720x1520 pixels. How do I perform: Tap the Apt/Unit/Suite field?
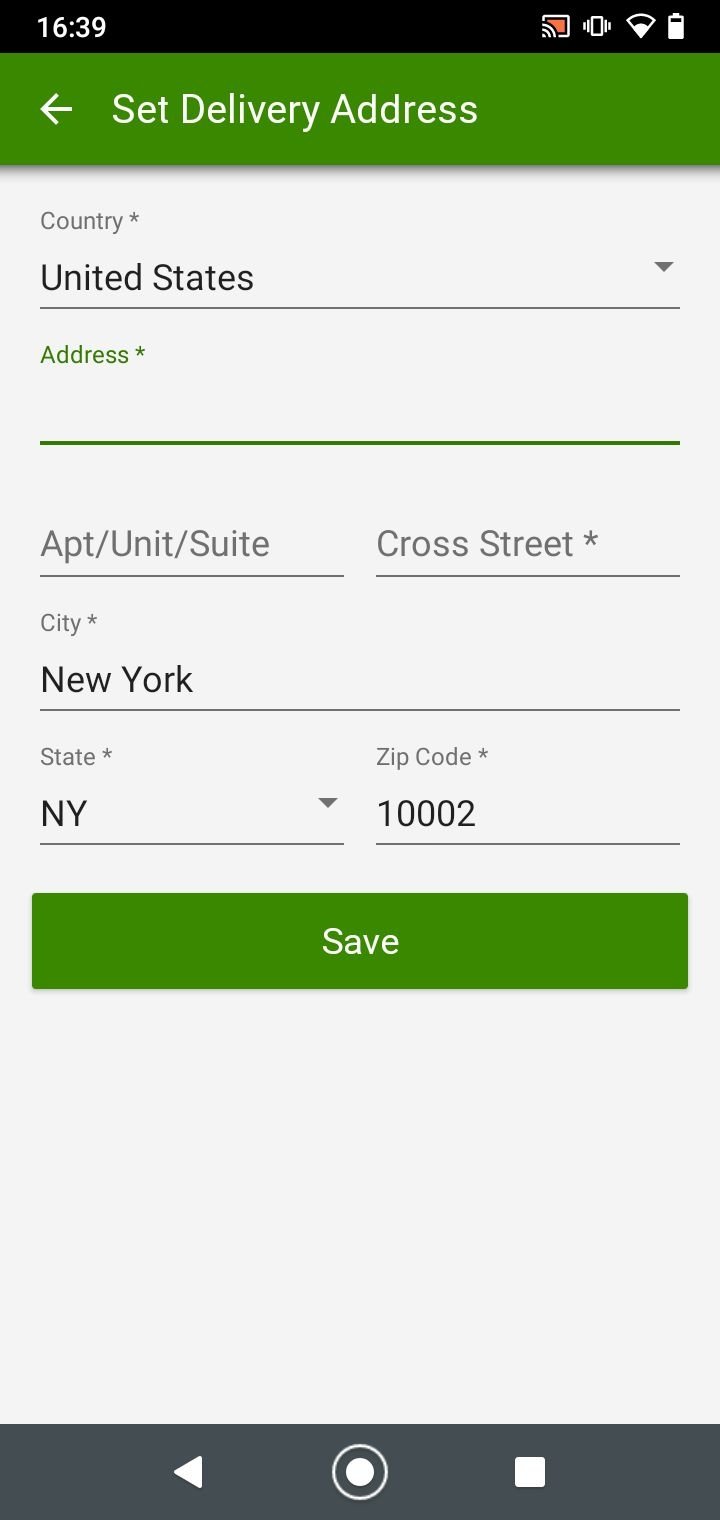[x=192, y=544]
